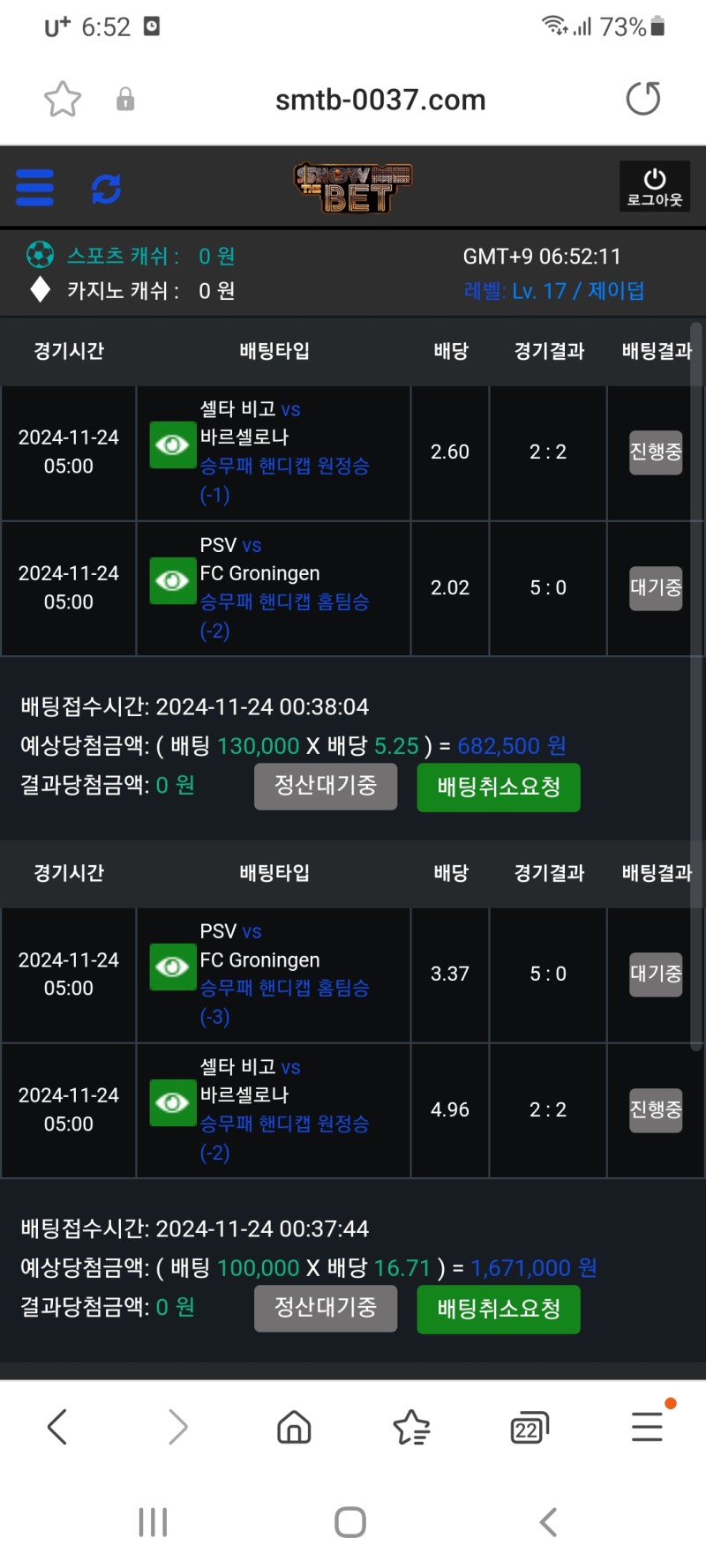Image resolution: width=706 pixels, height=1568 pixels.
Task: Open the smtb-0037.com address bar
Action: coord(380,100)
